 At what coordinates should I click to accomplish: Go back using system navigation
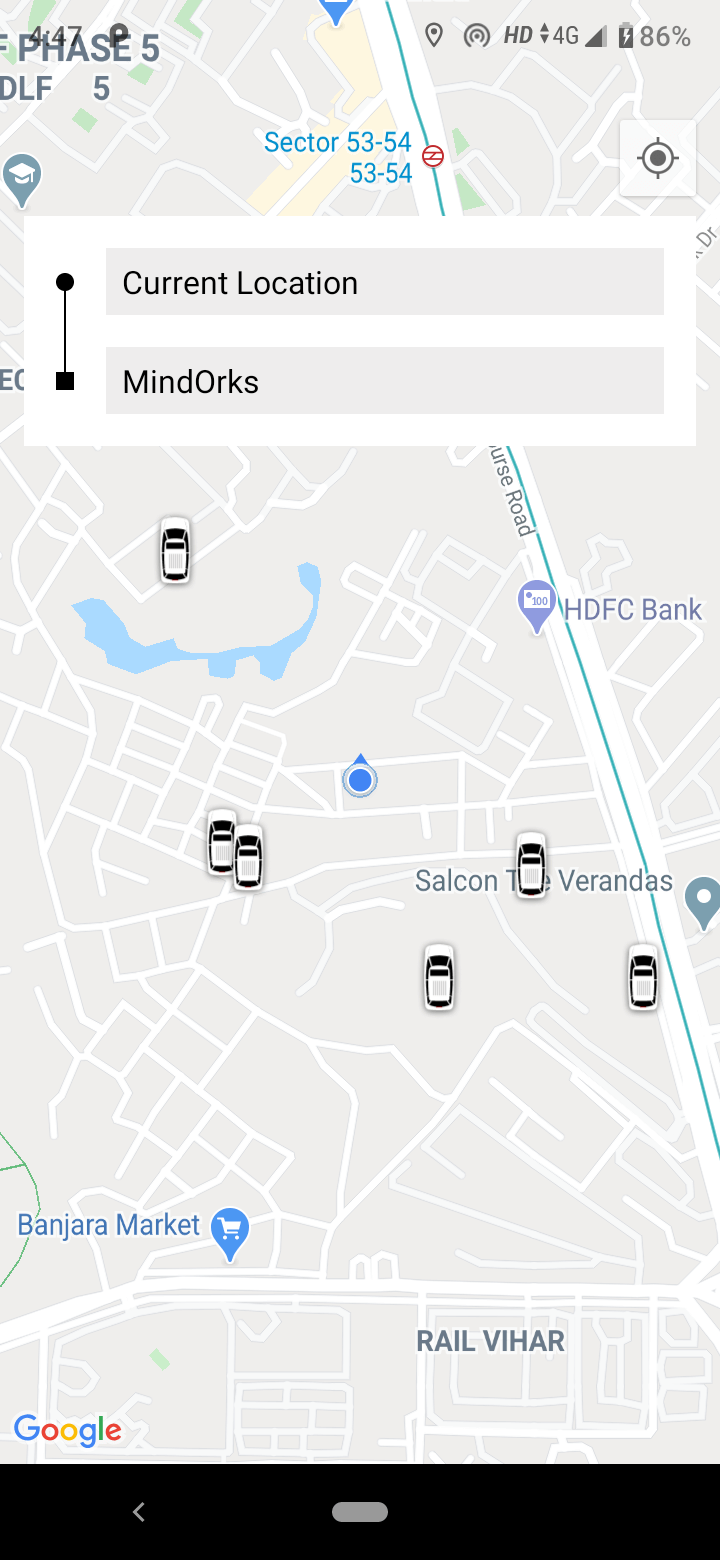(139, 1512)
